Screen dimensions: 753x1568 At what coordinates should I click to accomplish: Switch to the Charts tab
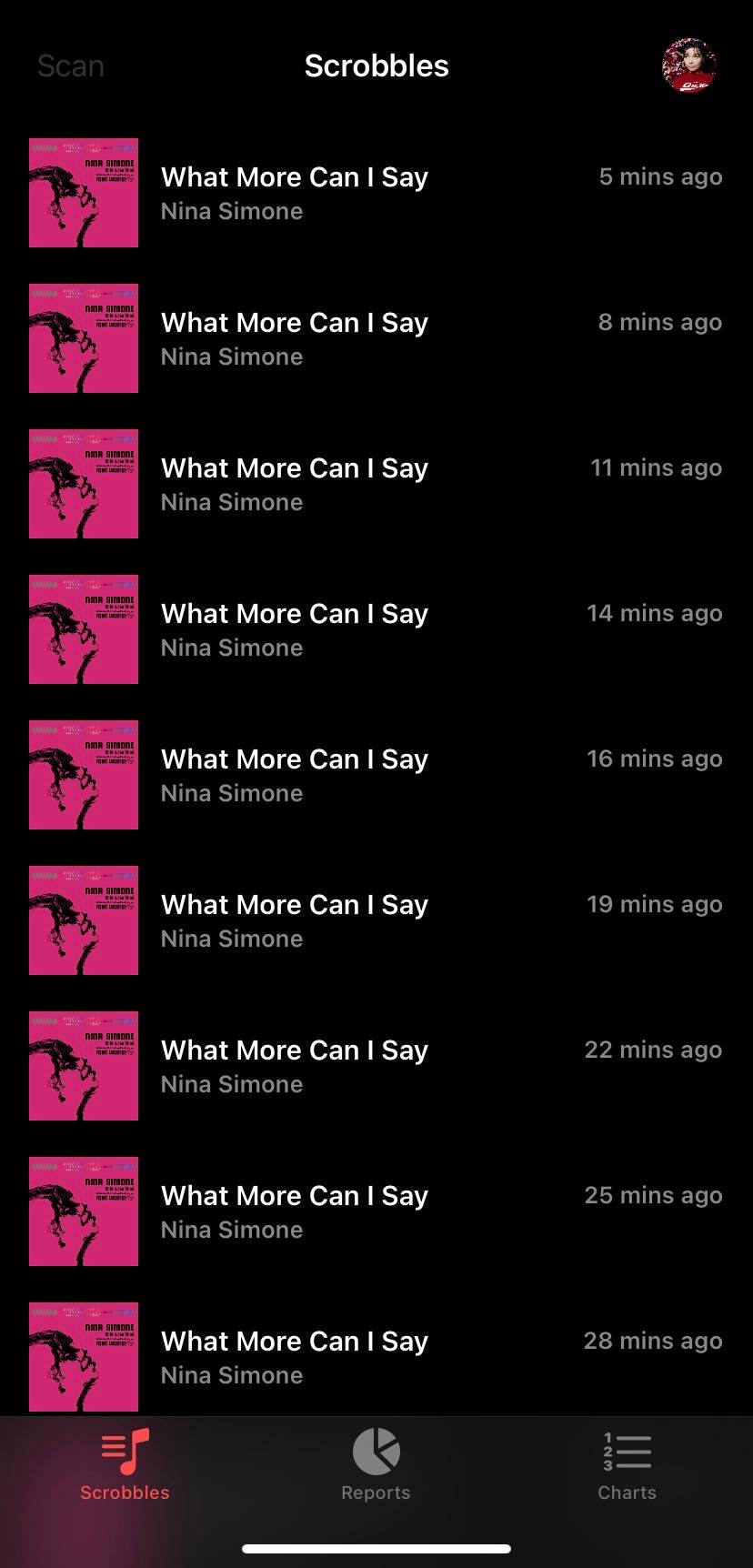click(627, 1464)
